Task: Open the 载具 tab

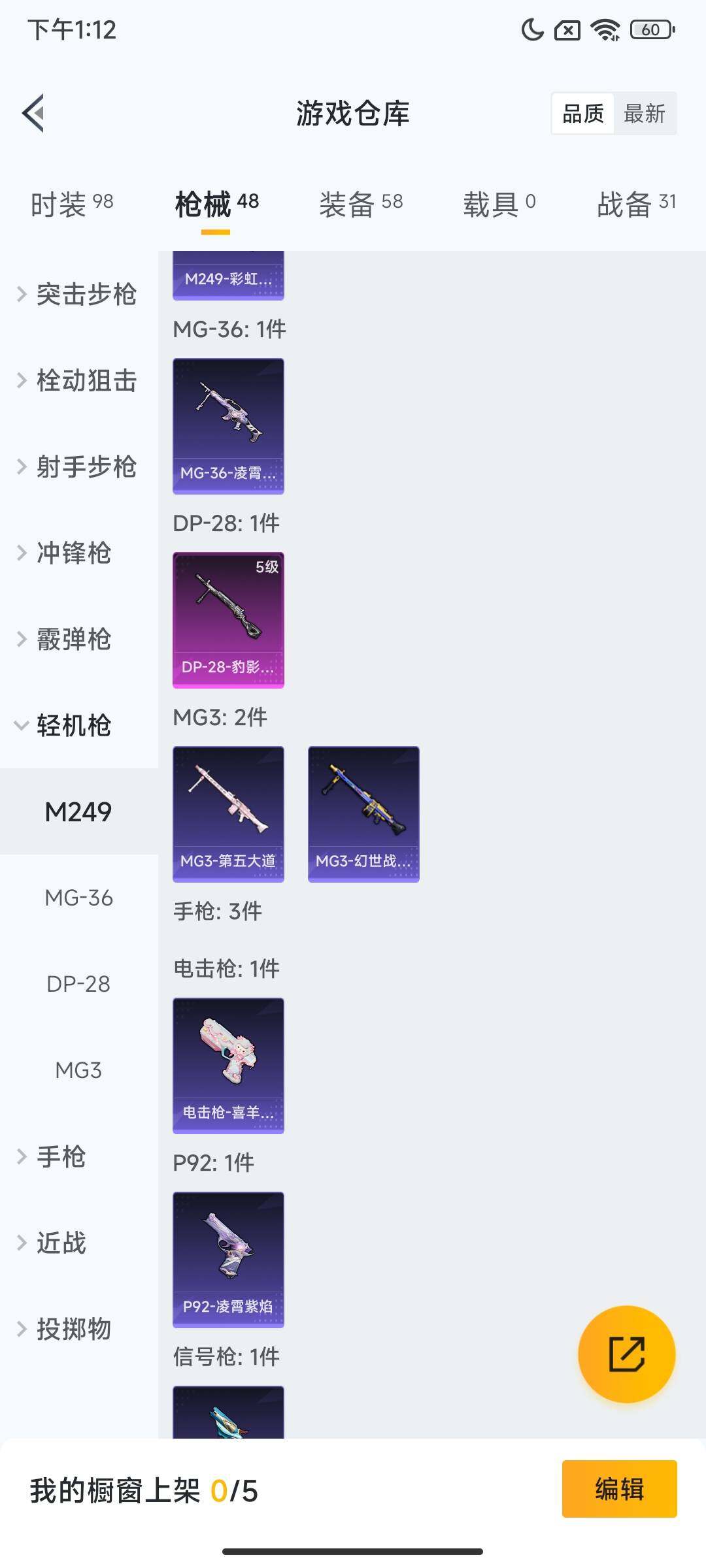Action: coord(499,204)
